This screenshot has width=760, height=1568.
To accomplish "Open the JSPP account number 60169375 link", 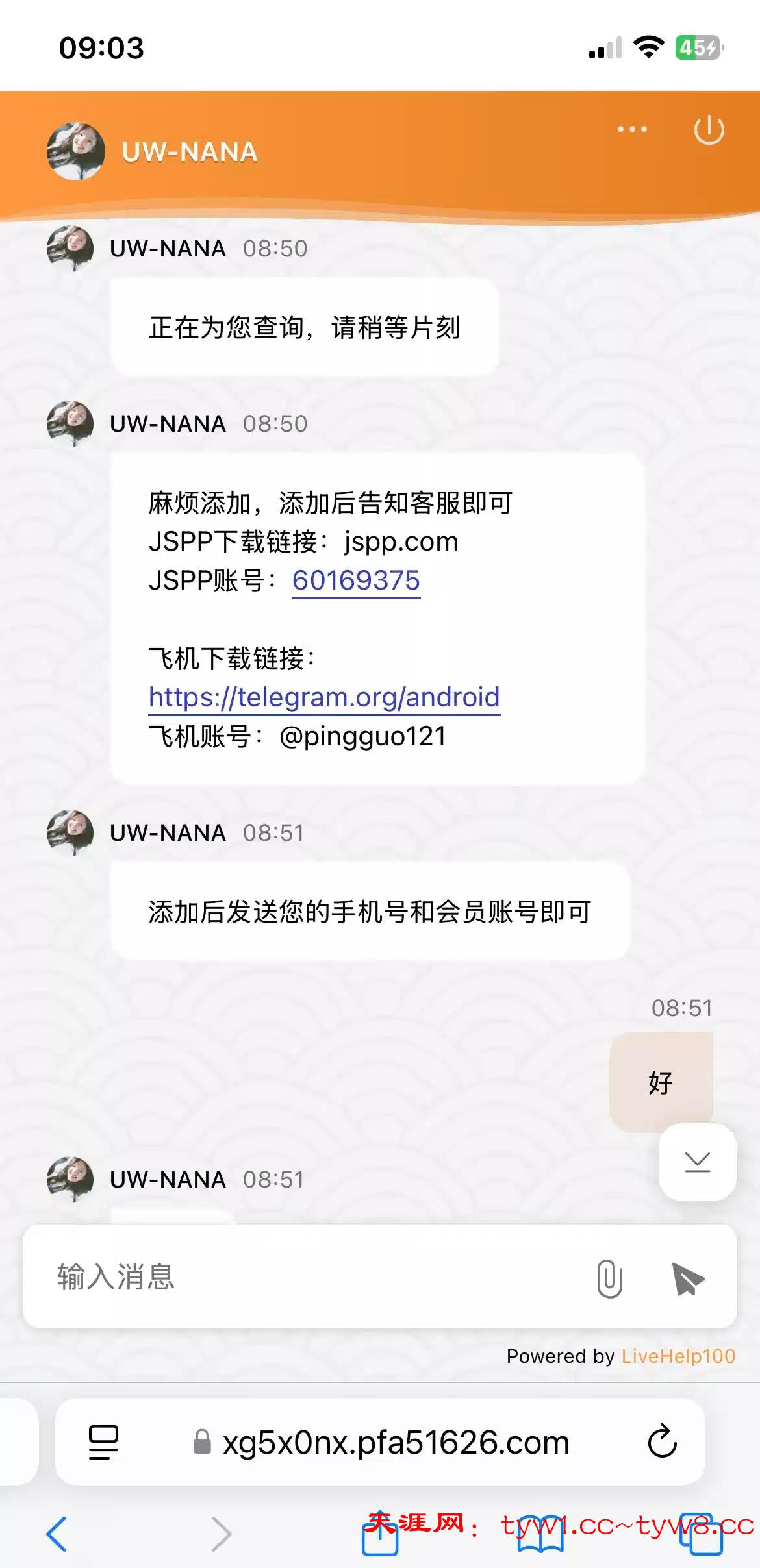I will [x=356, y=580].
